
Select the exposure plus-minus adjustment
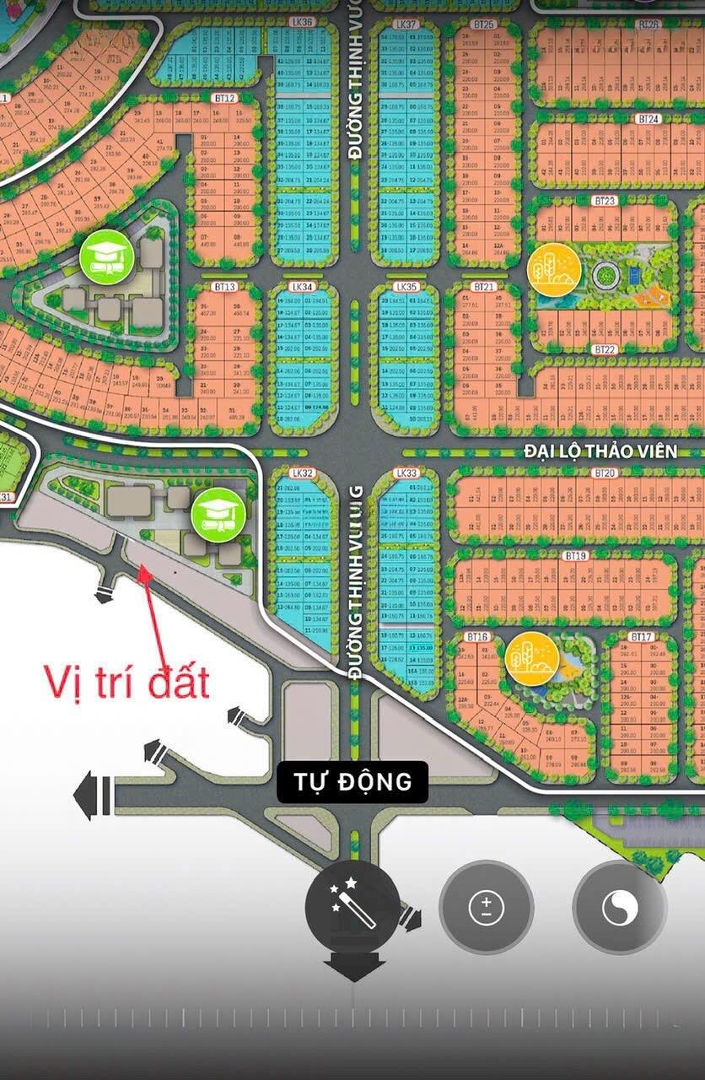pos(486,907)
